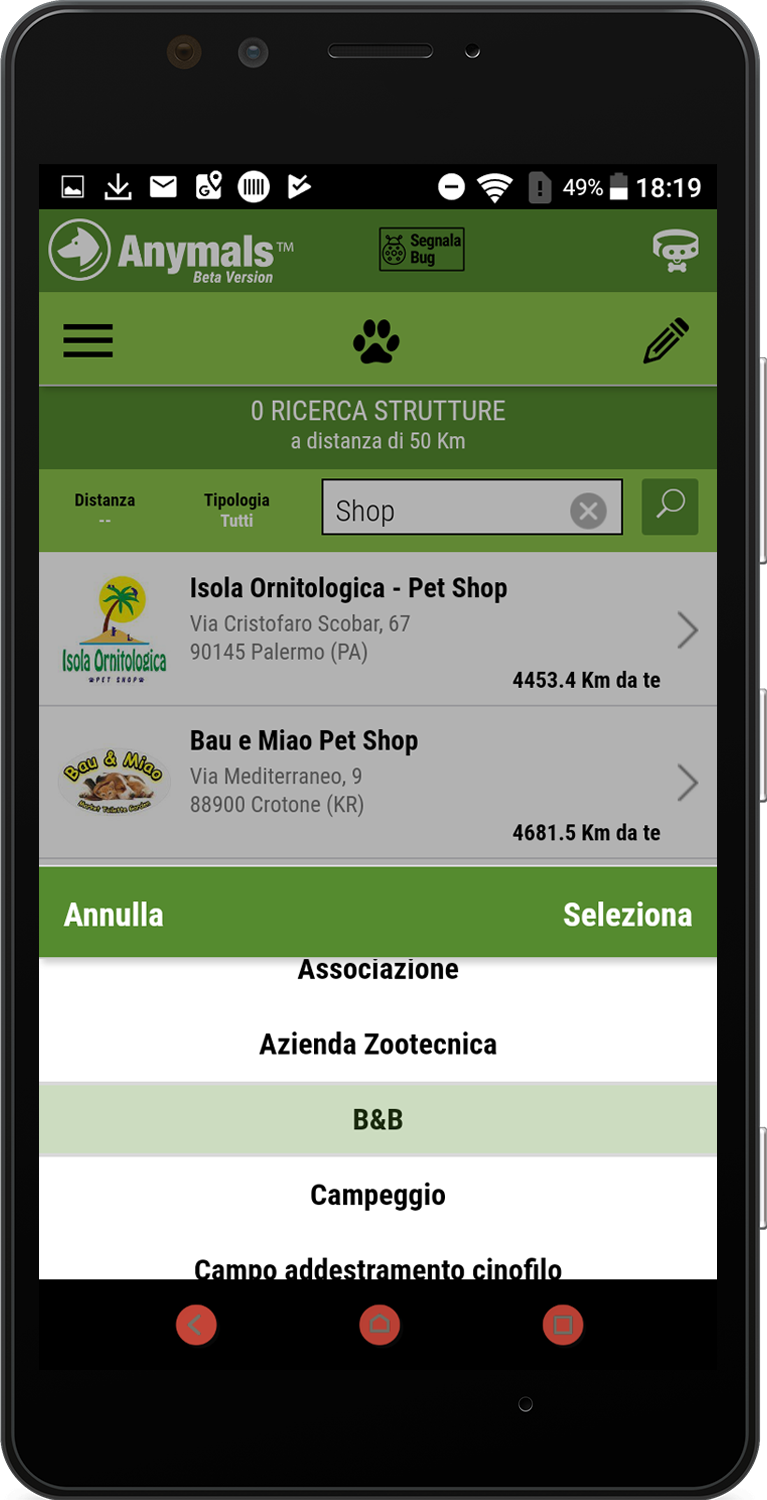Viewport: 767px width, 1500px height.
Task: Tap the paw print icon
Action: coord(376,341)
